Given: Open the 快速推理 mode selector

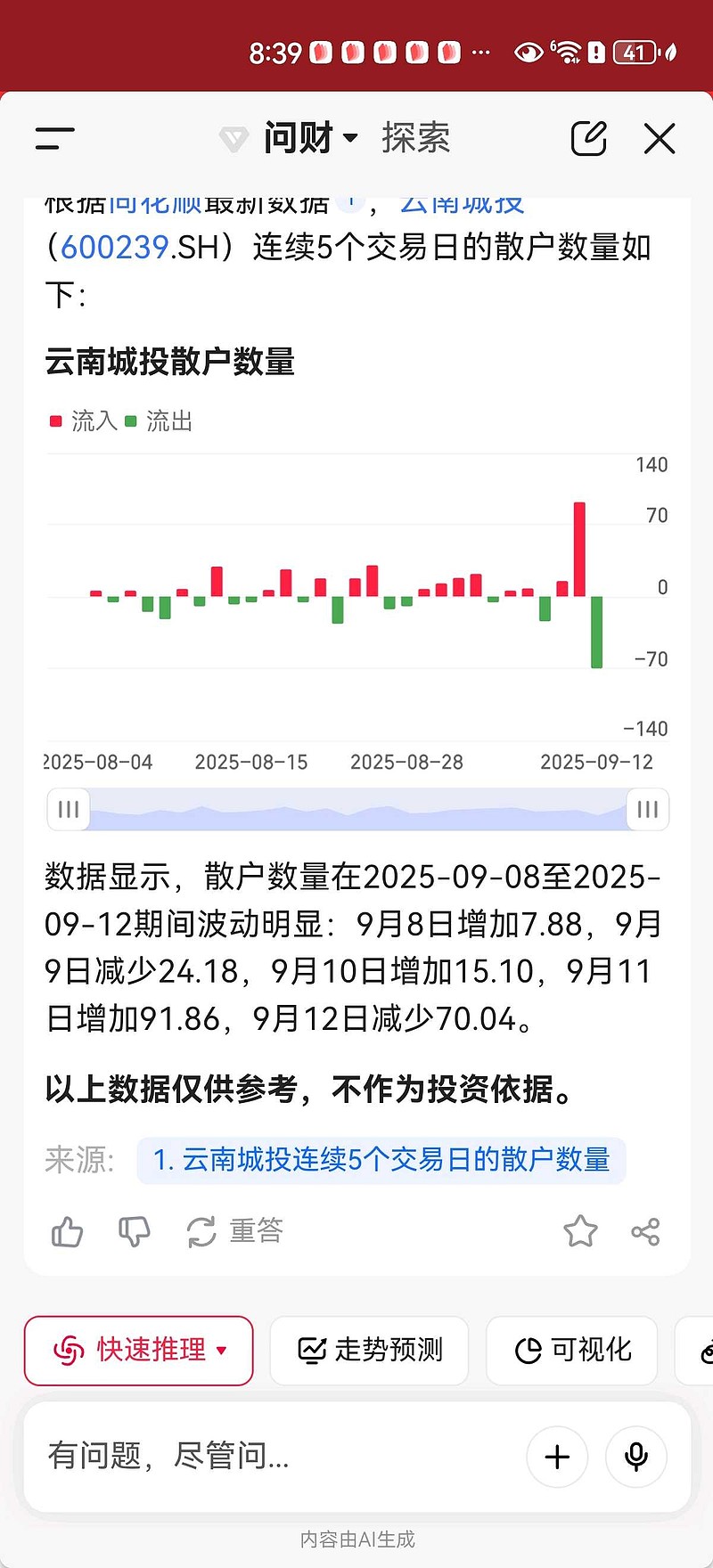Looking at the screenshot, I should (139, 1351).
